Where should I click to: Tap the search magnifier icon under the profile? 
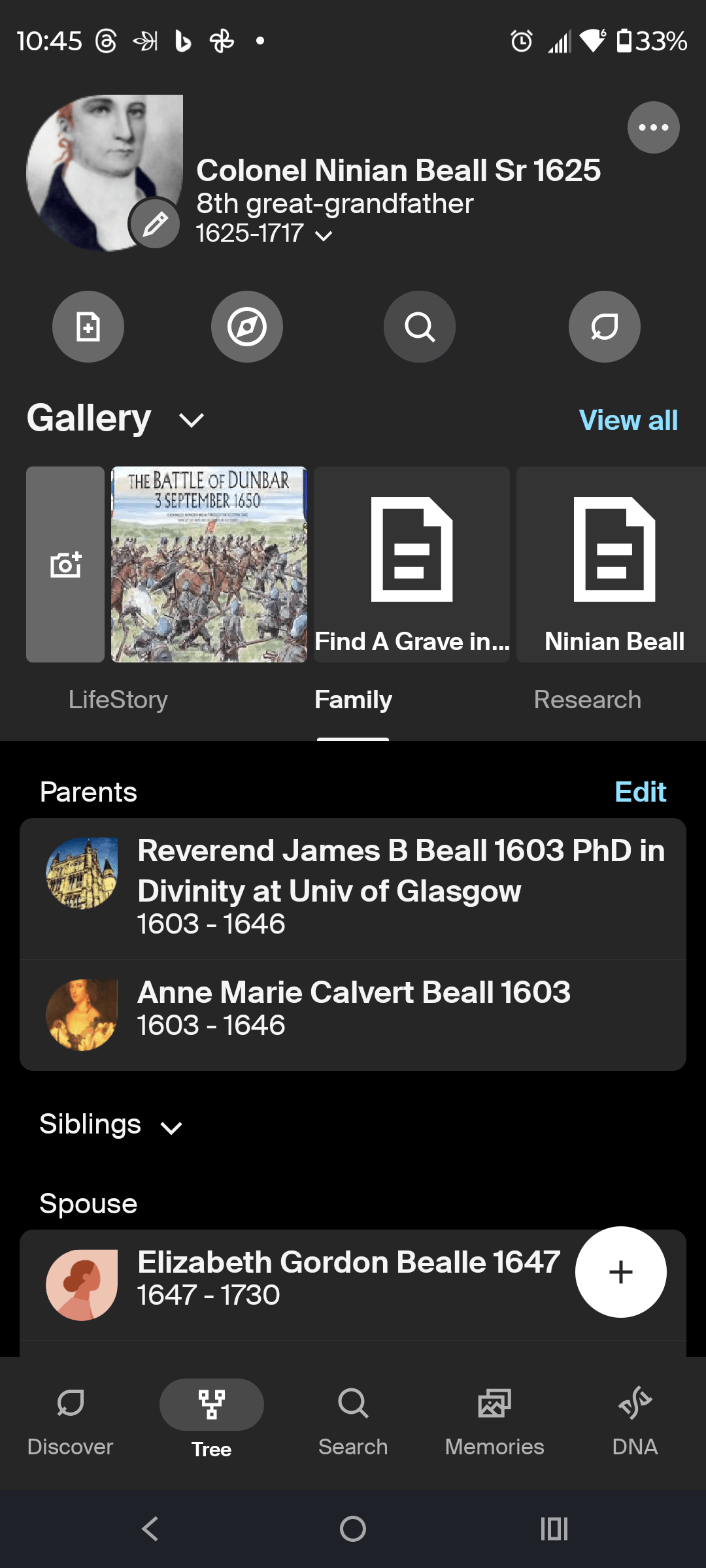419,327
